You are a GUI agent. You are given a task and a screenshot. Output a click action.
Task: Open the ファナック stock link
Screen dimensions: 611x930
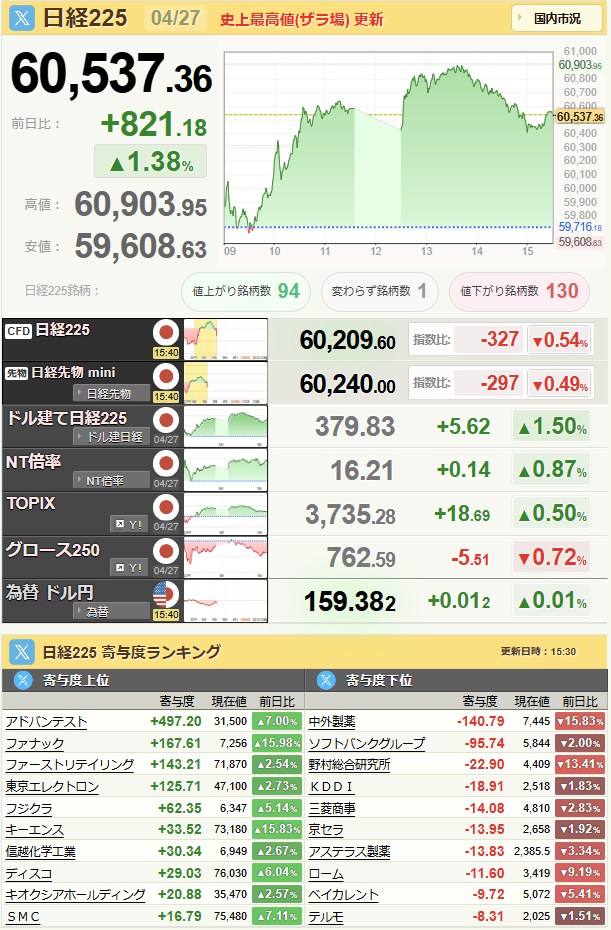click(x=35, y=743)
